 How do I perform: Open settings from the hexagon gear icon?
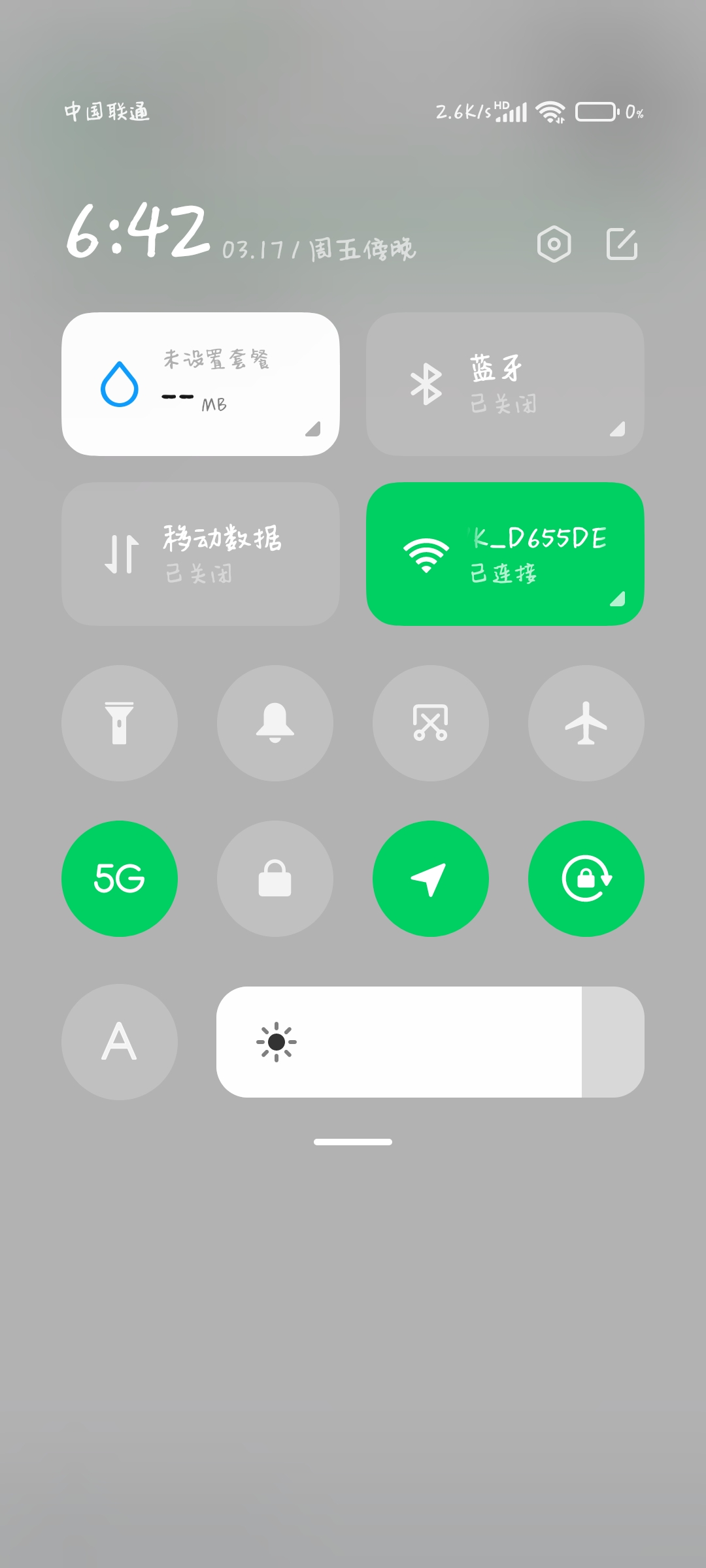554,244
